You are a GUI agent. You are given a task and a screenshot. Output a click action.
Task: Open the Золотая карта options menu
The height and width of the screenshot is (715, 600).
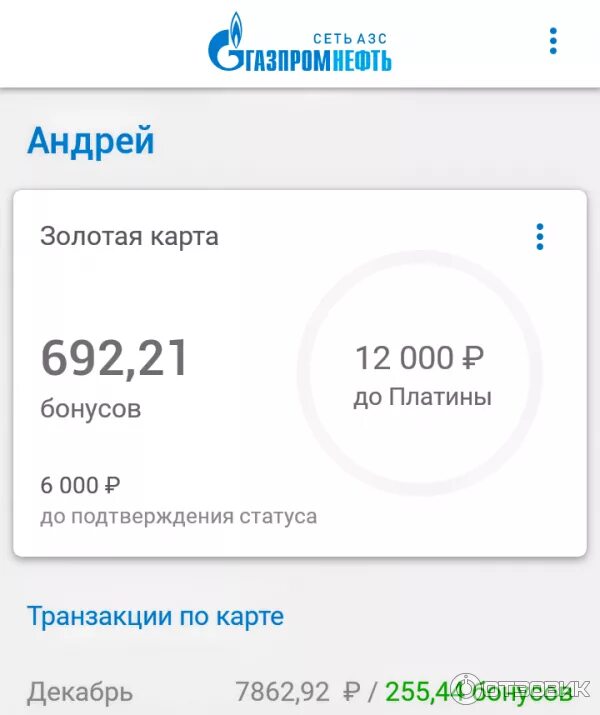coord(540,237)
